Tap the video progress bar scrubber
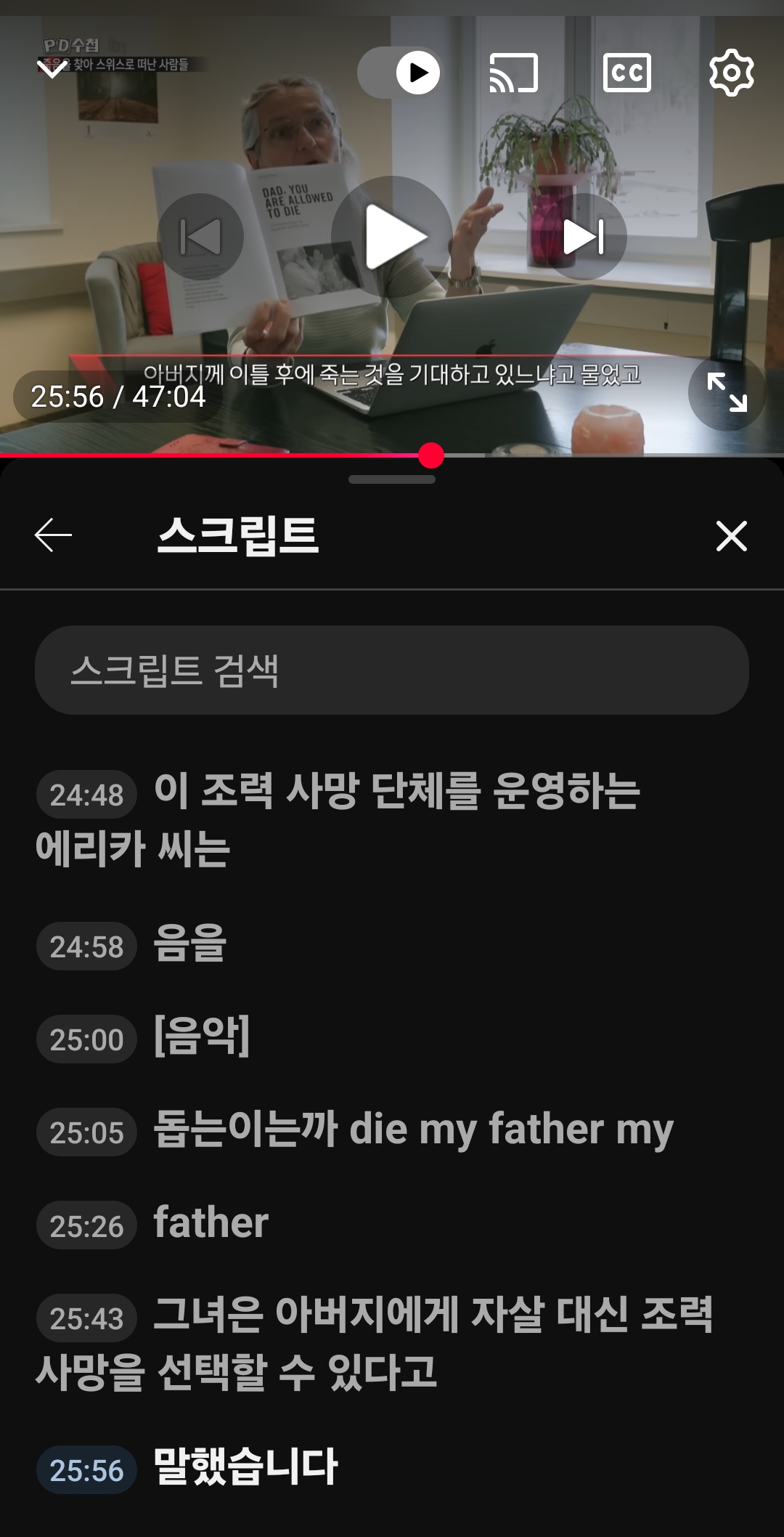 coord(431,455)
